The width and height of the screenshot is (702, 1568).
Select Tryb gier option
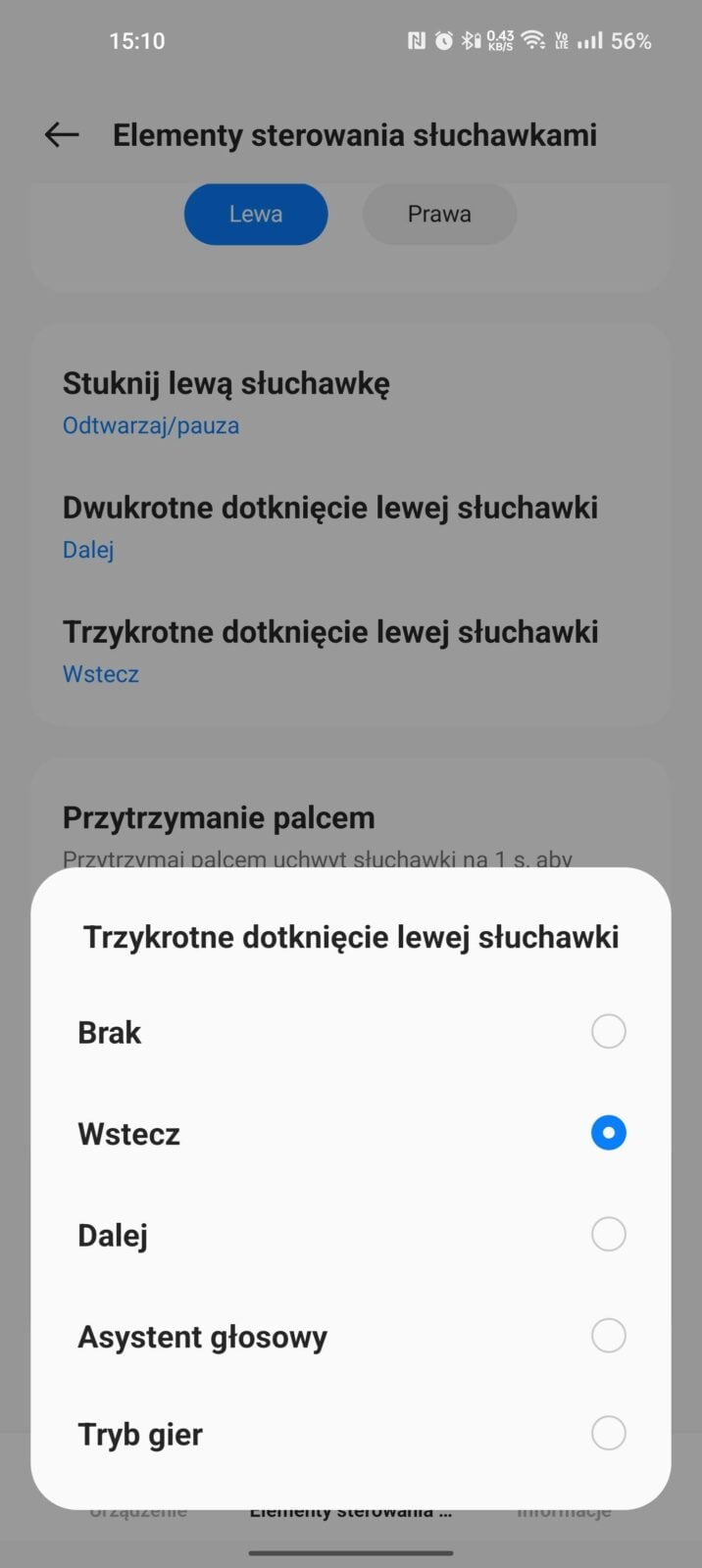coord(608,1434)
